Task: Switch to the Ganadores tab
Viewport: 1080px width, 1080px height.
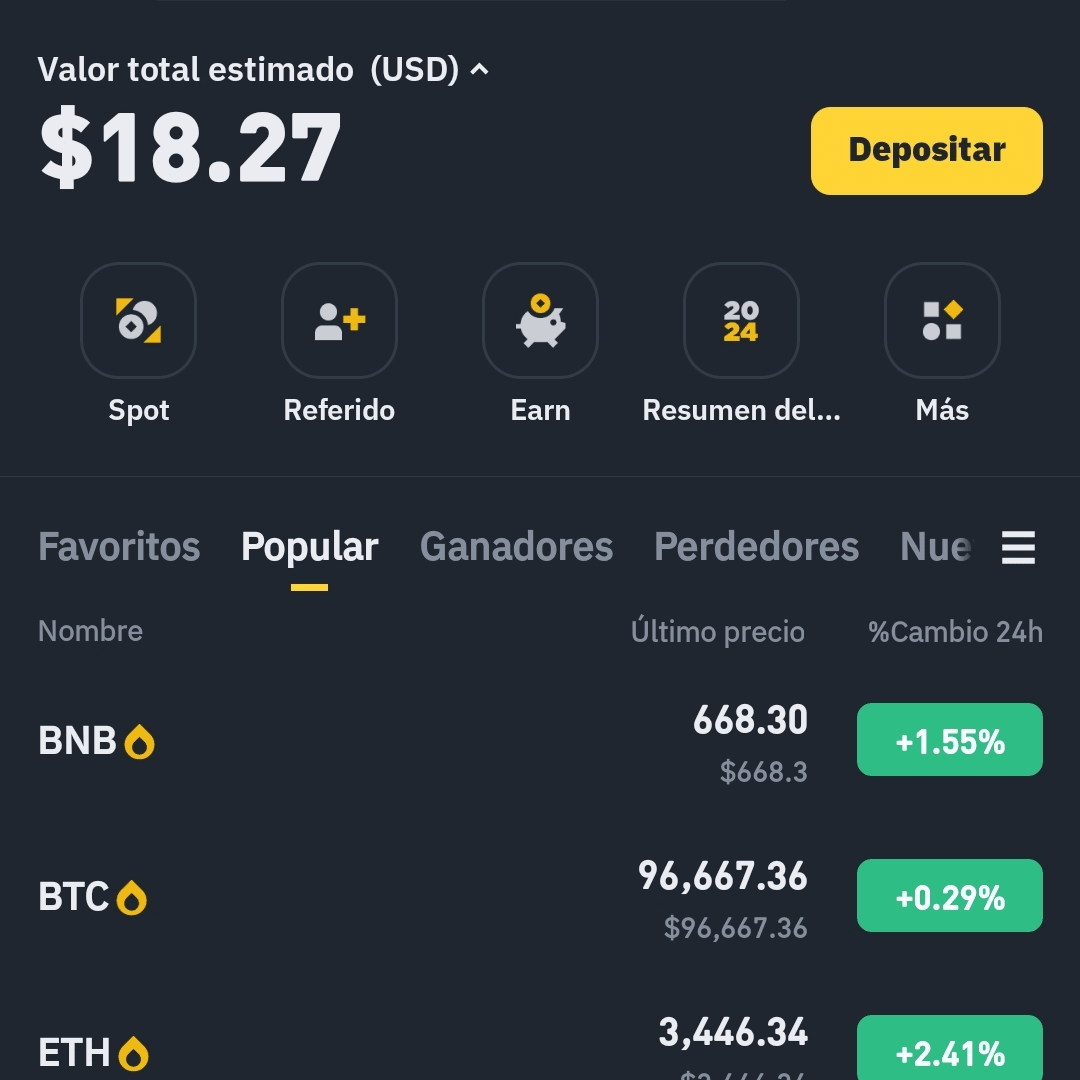Action: tap(517, 547)
